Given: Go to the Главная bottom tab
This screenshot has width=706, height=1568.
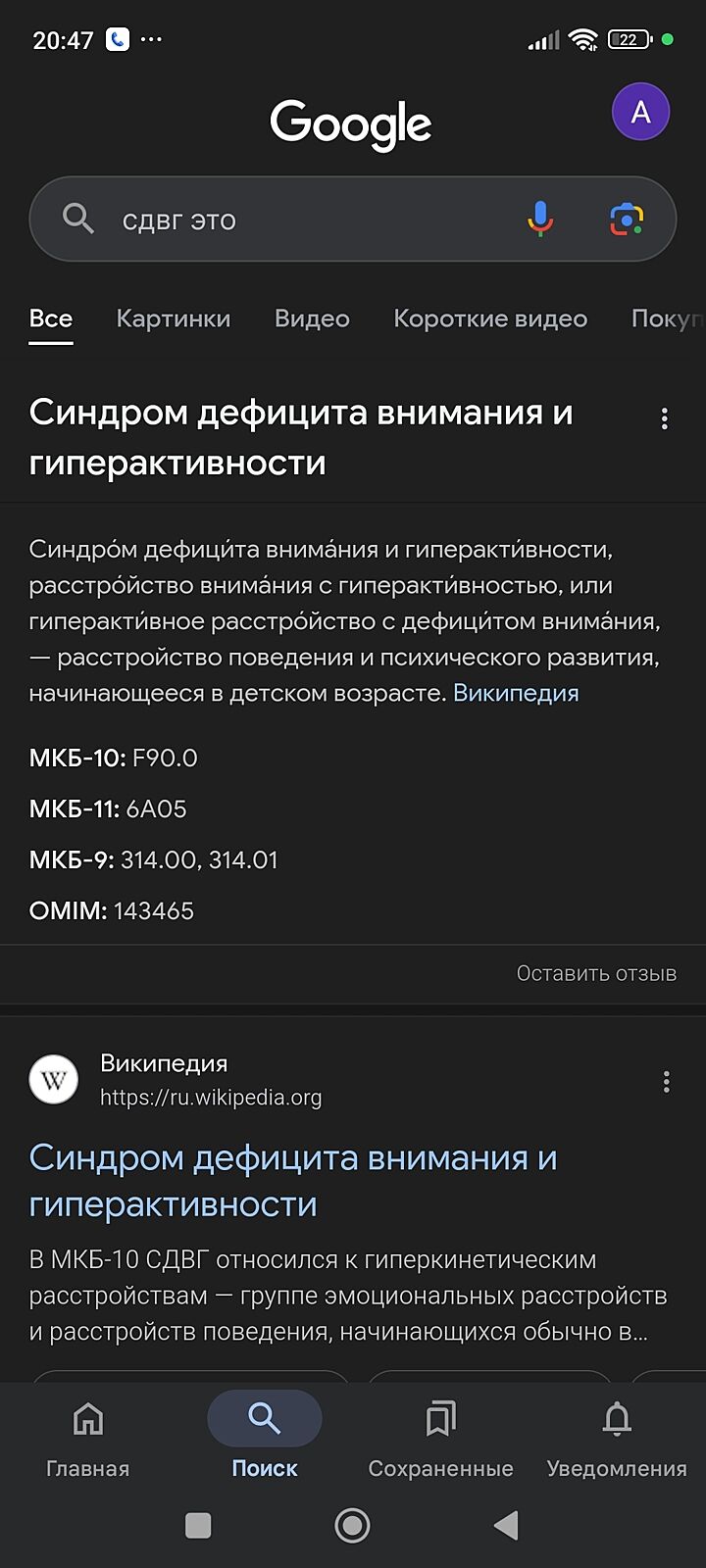Looking at the screenshot, I should pyautogui.click(x=88, y=1437).
